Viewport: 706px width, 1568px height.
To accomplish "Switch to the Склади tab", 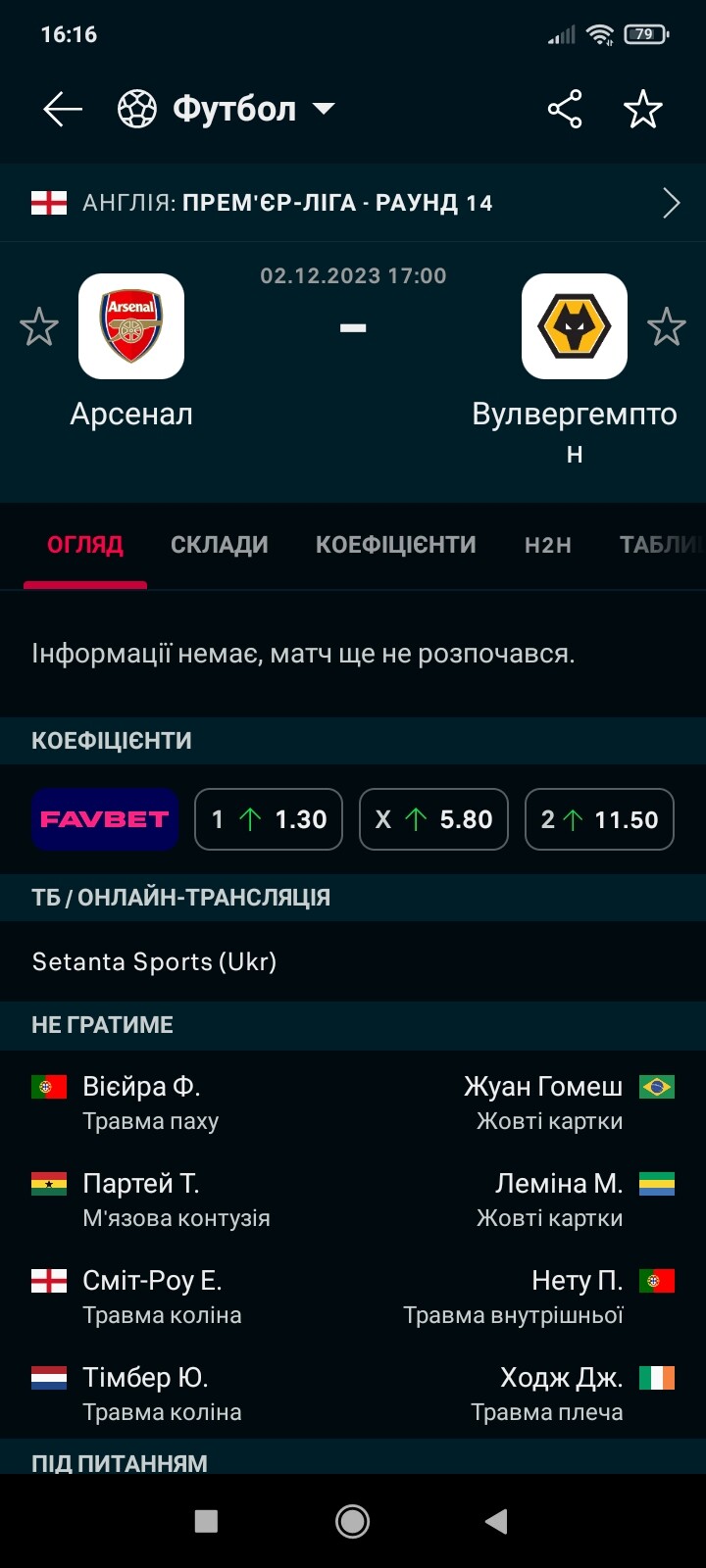I will click(220, 545).
